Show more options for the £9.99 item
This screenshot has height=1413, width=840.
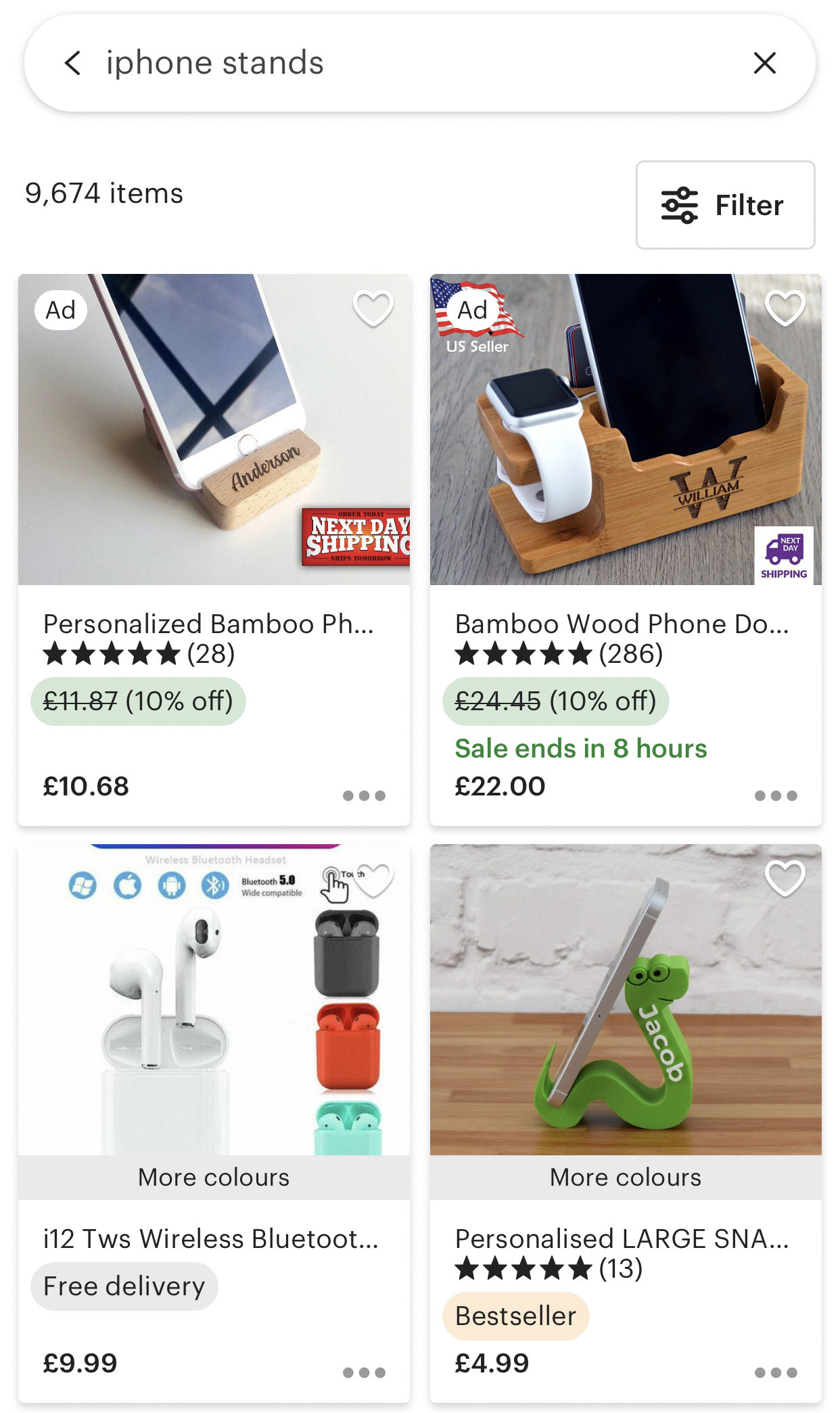pos(364,1372)
